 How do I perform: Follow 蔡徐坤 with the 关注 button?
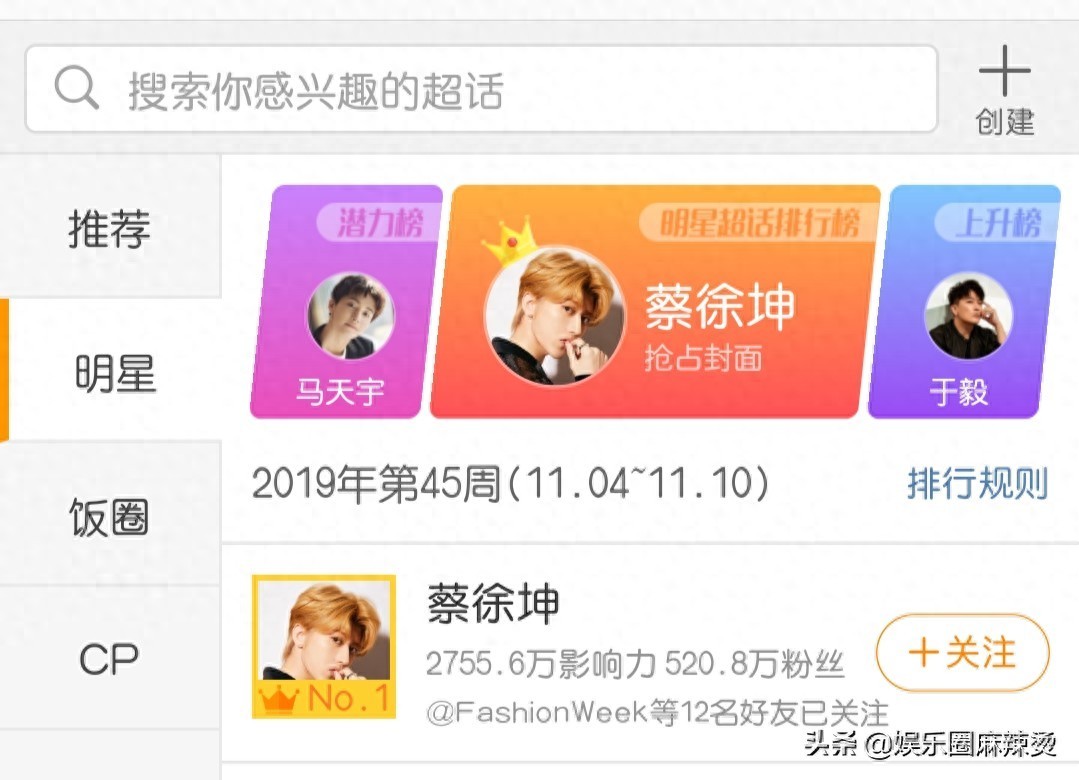coord(962,653)
